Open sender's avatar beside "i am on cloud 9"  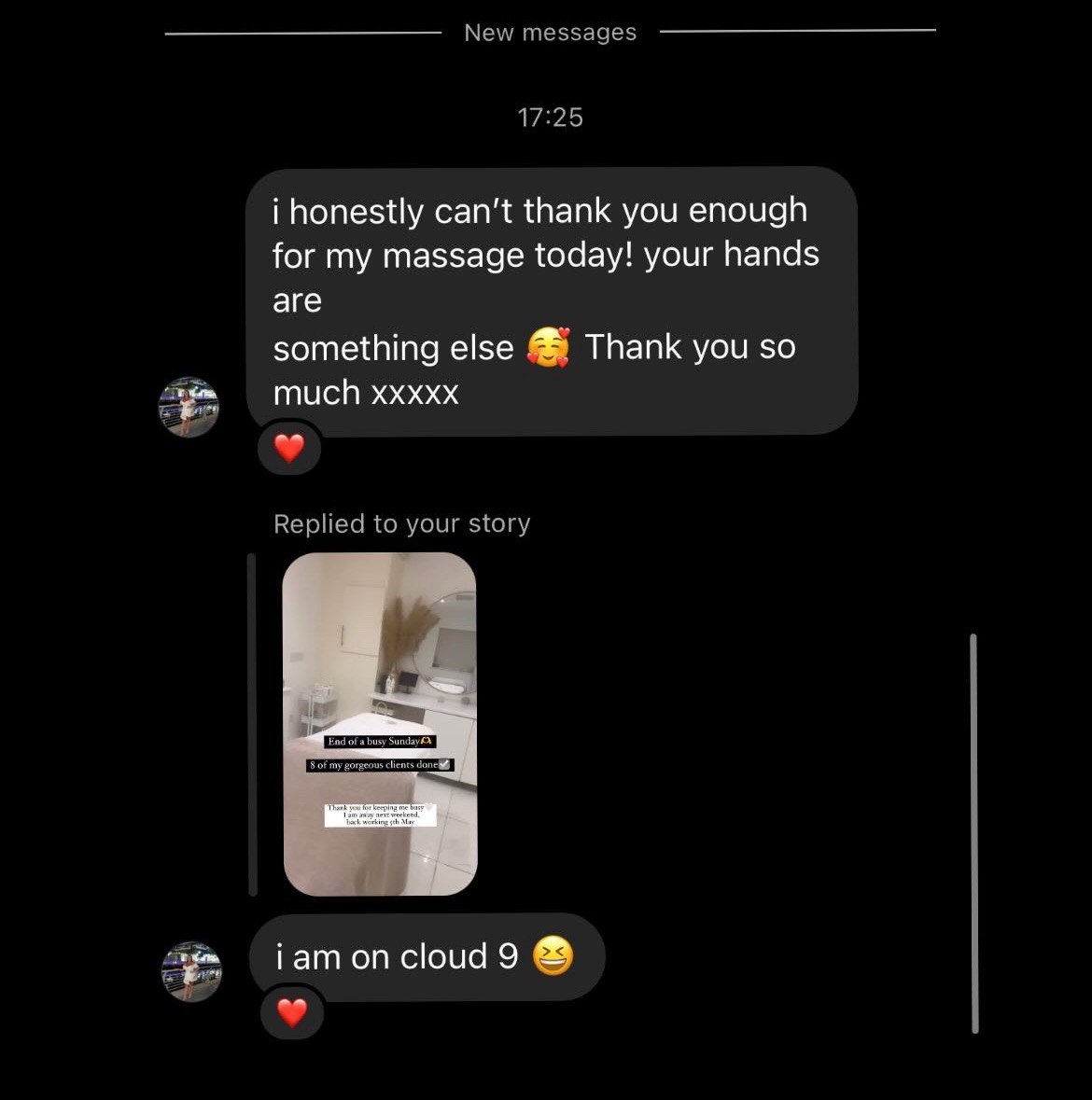191,971
